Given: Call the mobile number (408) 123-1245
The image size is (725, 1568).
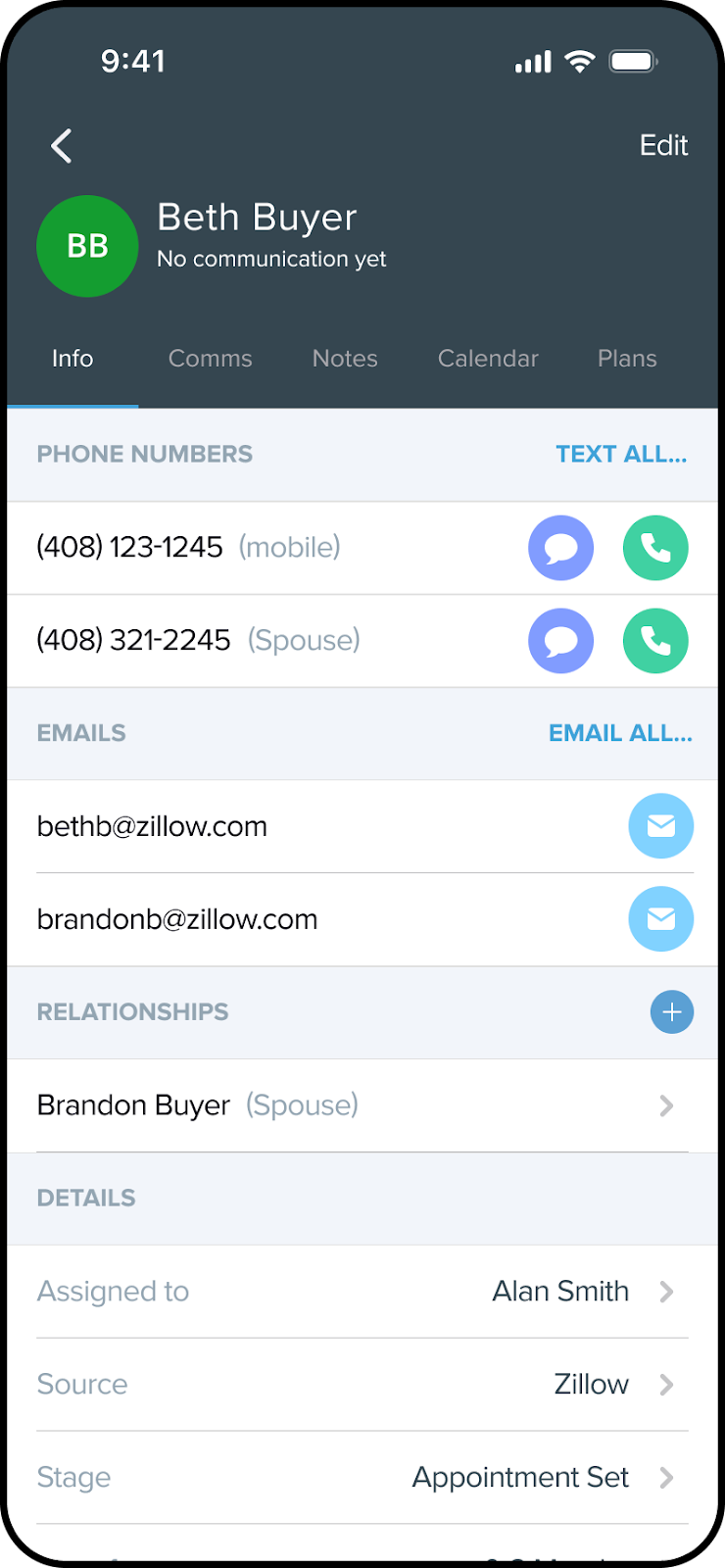Looking at the screenshot, I should pyautogui.click(x=655, y=548).
